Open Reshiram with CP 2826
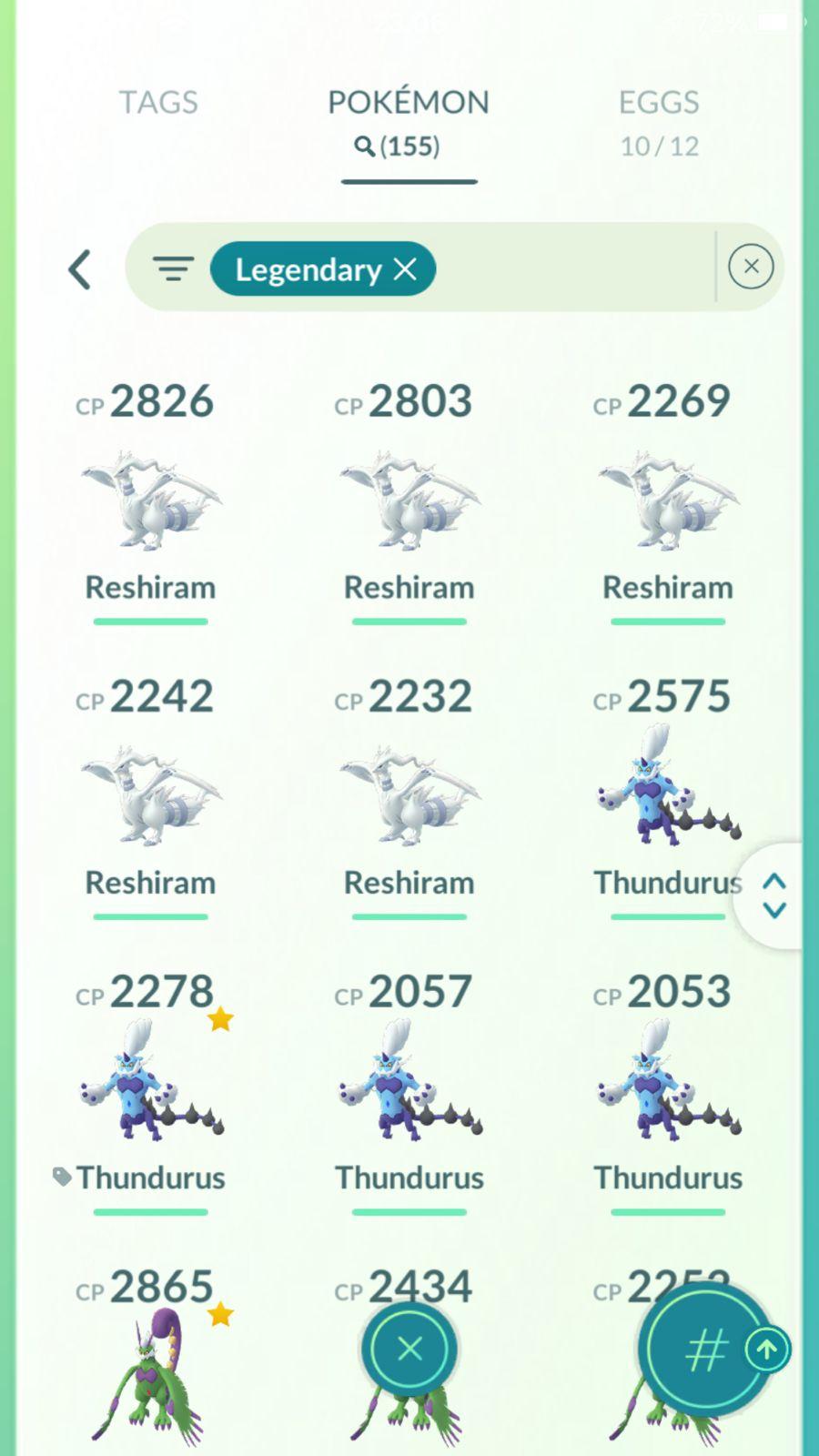Image resolution: width=819 pixels, height=1456 pixels. [x=150, y=502]
